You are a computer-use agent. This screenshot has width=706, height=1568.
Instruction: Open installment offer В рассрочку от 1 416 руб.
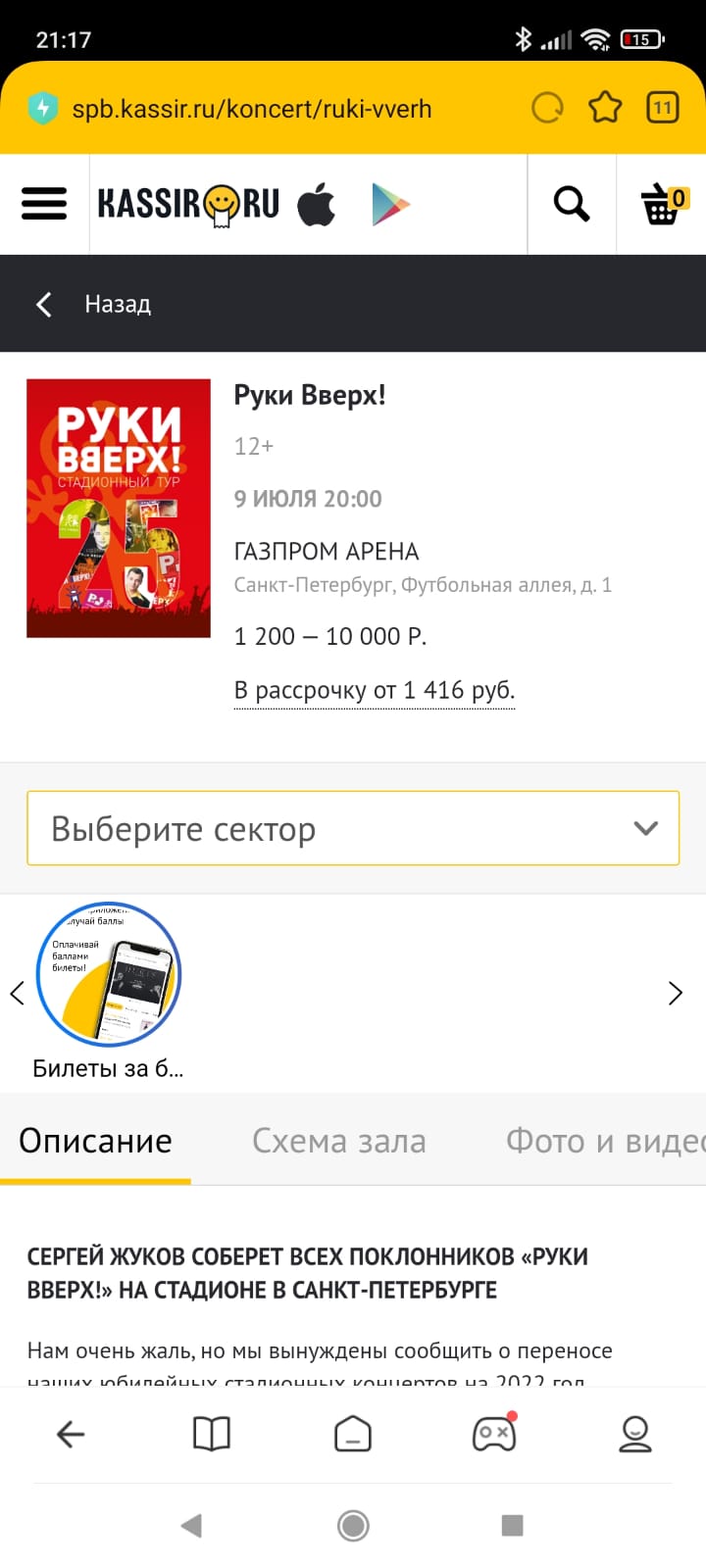374,691
